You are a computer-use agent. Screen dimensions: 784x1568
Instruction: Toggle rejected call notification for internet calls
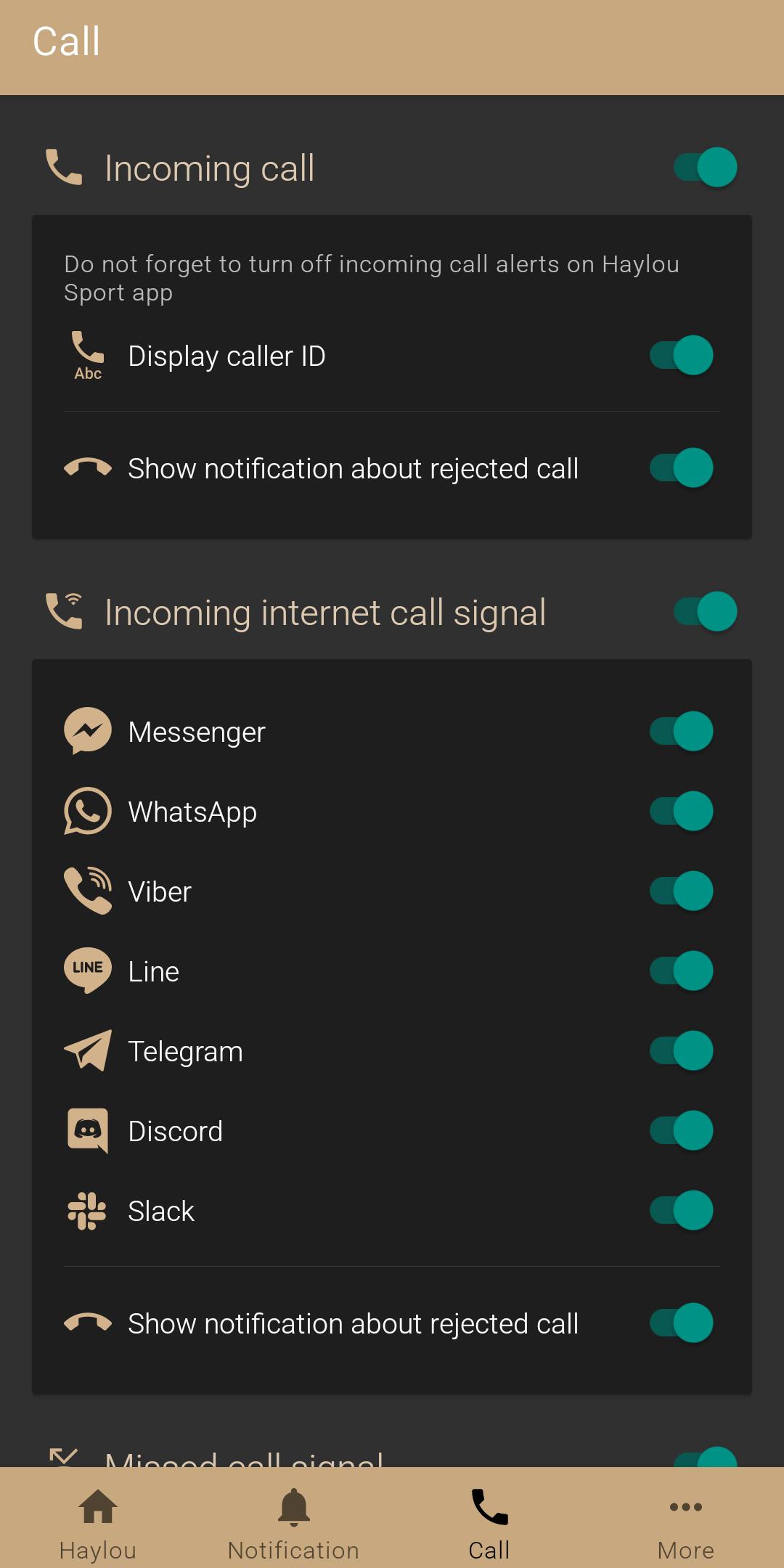(681, 1323)
